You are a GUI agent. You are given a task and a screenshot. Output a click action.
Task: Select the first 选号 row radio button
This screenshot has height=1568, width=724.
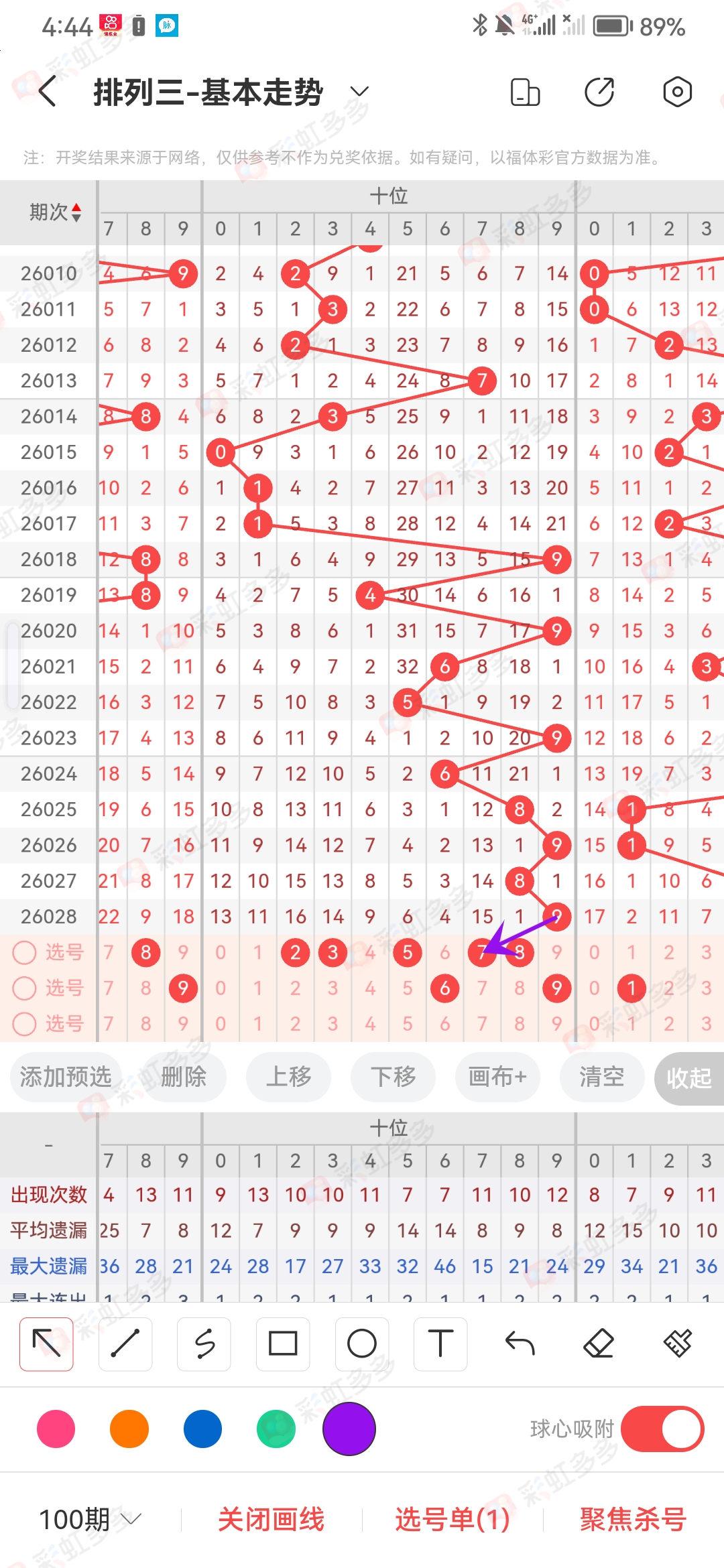(24, 952)
